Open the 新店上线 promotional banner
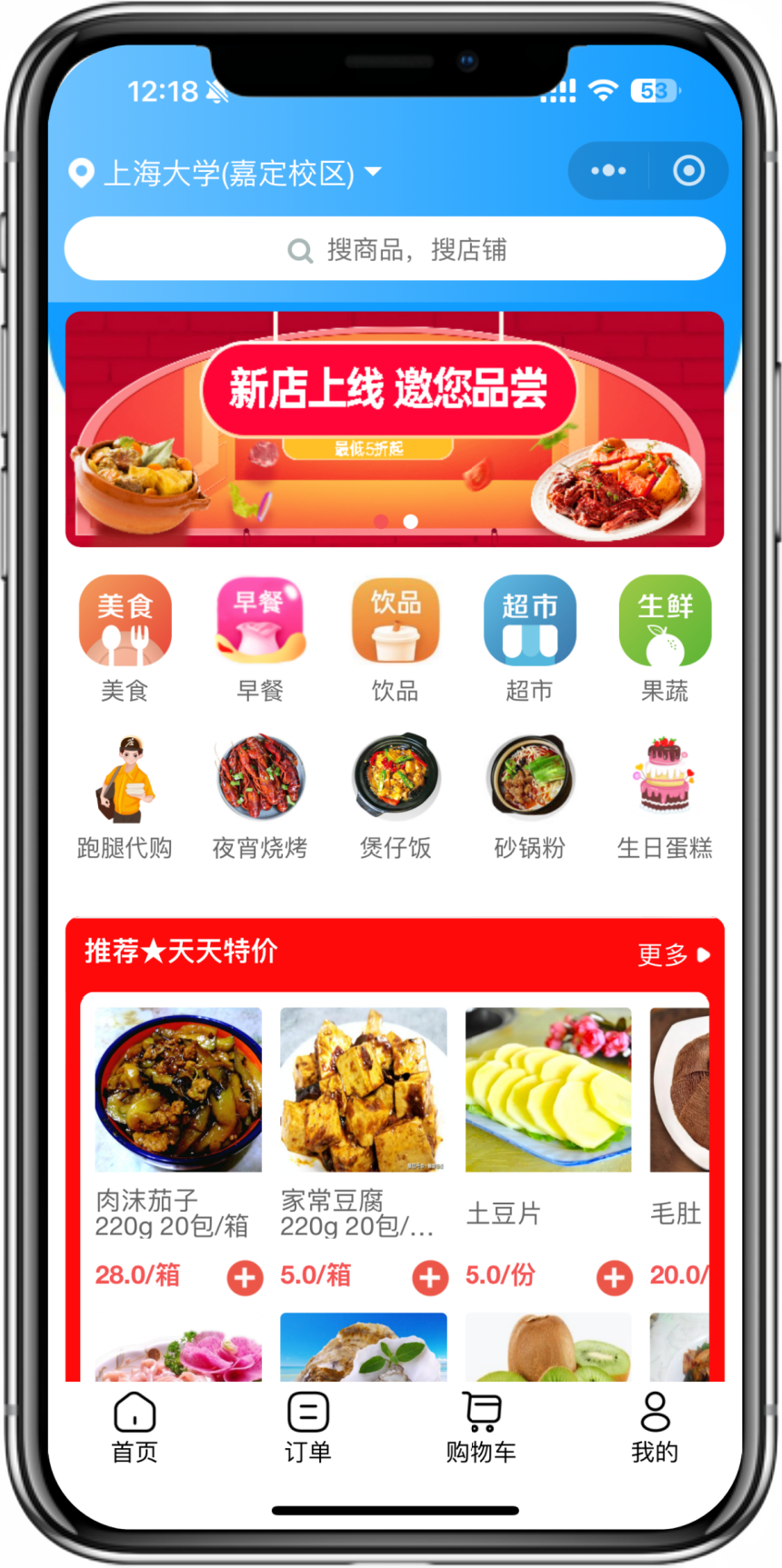 (x=395, y=429)
